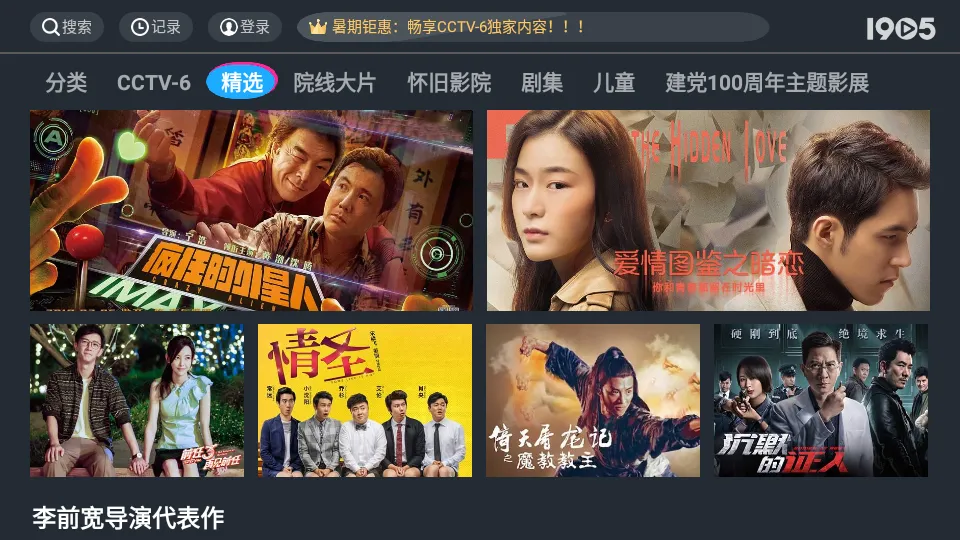This screenshot has width=960, height=540.
Task: Select the 建党100周年主题影展 tab
Action: pyautogui.click(x=767, y=82)
